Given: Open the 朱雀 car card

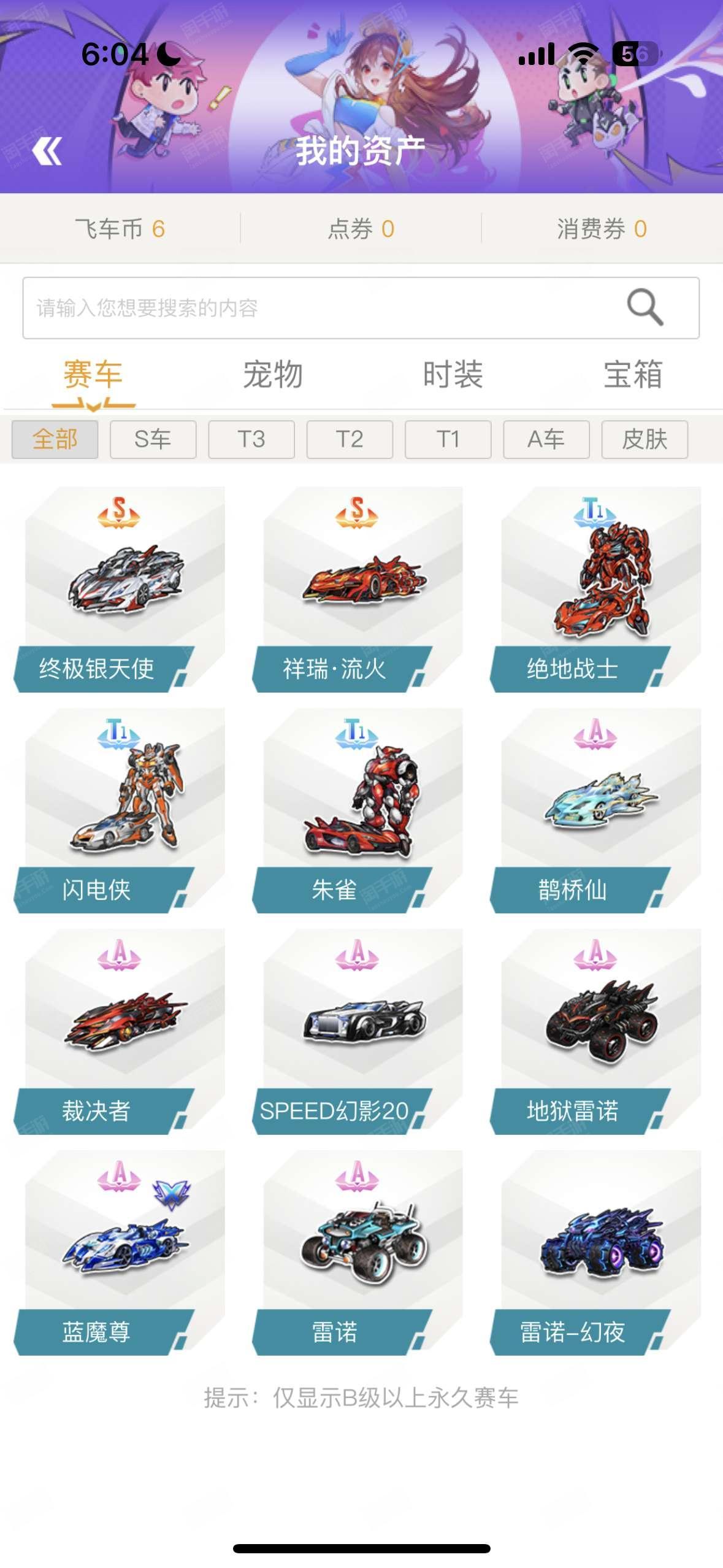Looking at the screenshot, I should point(358,810).
